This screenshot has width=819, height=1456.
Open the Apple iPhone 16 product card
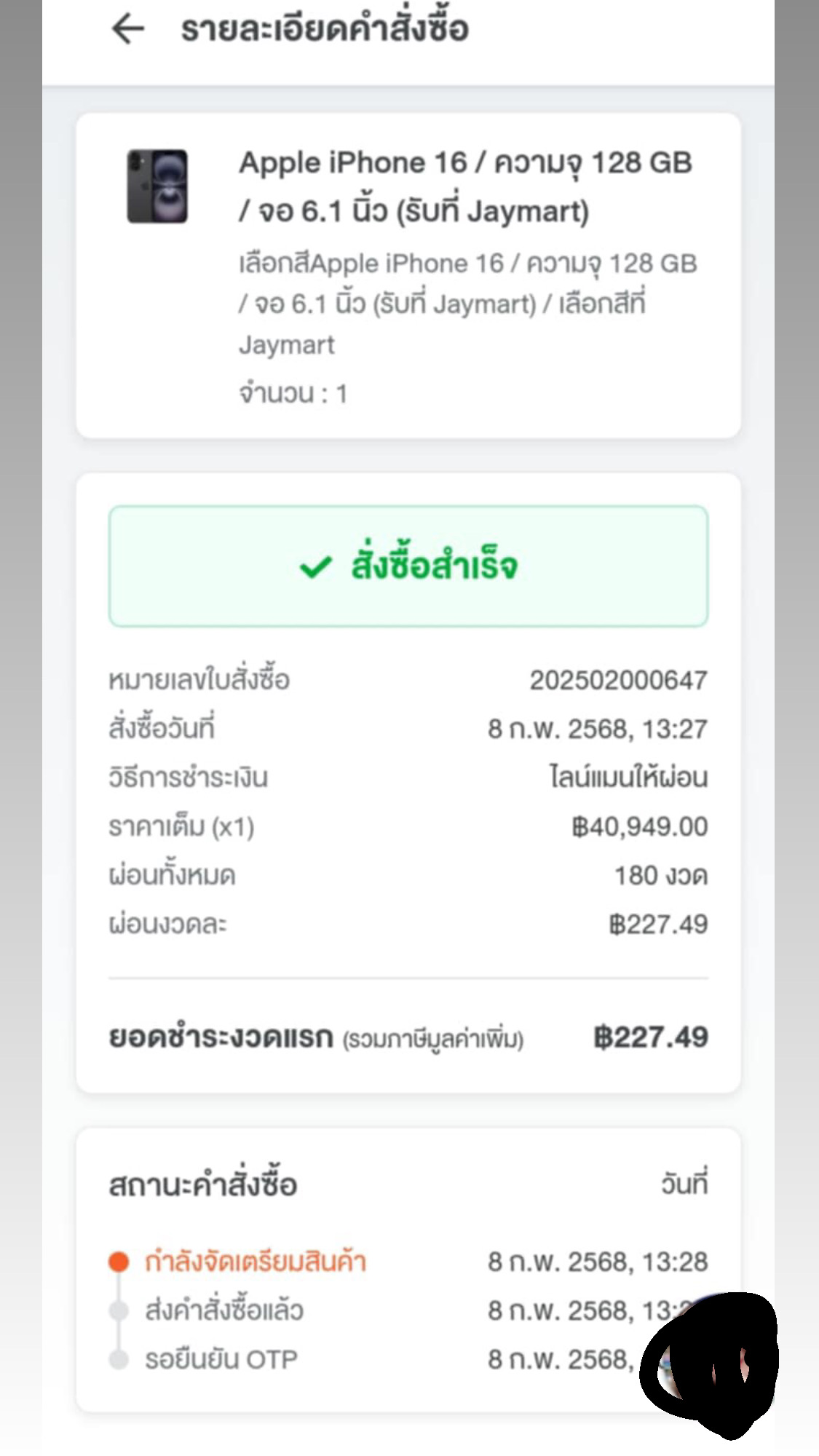(x=408, y=276)
